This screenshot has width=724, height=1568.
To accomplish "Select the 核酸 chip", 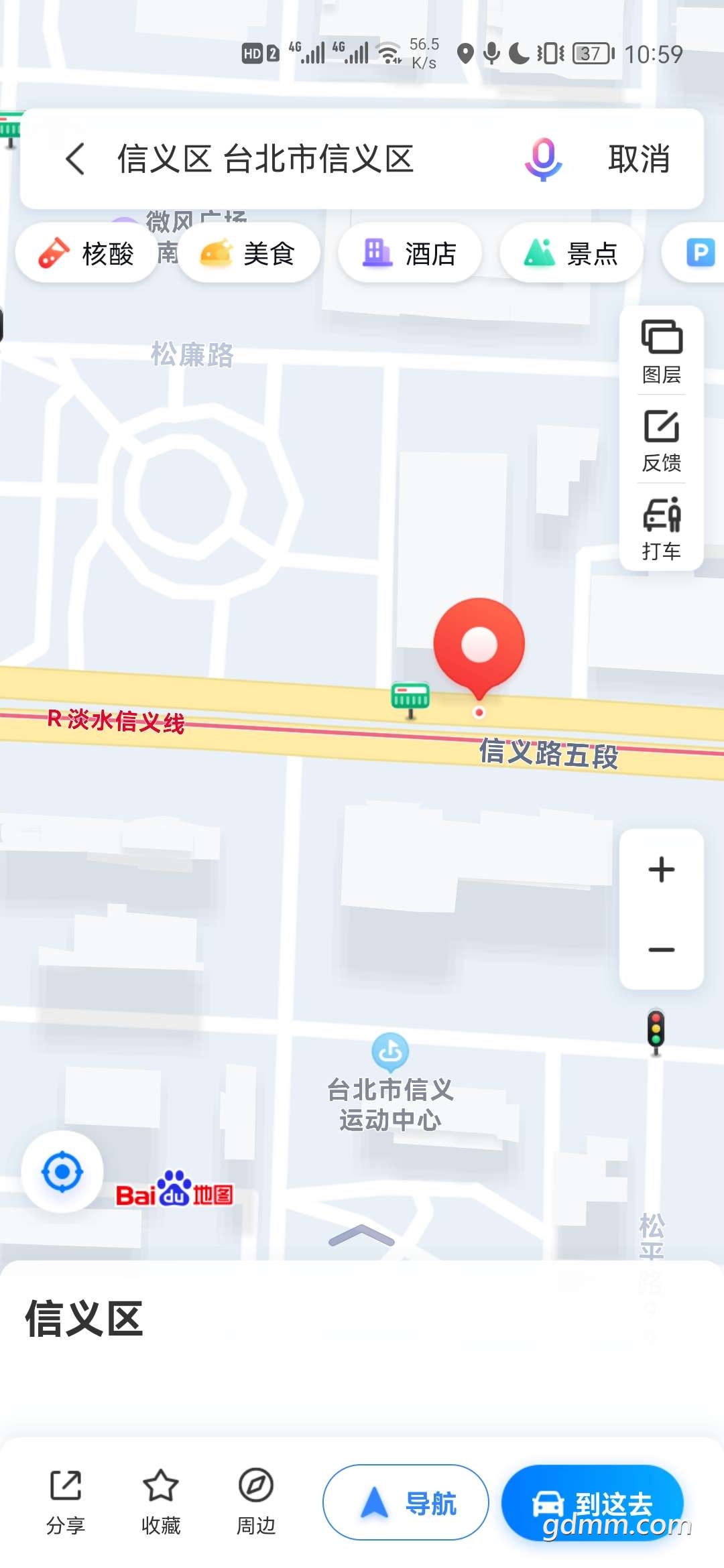I will point(86,254).
